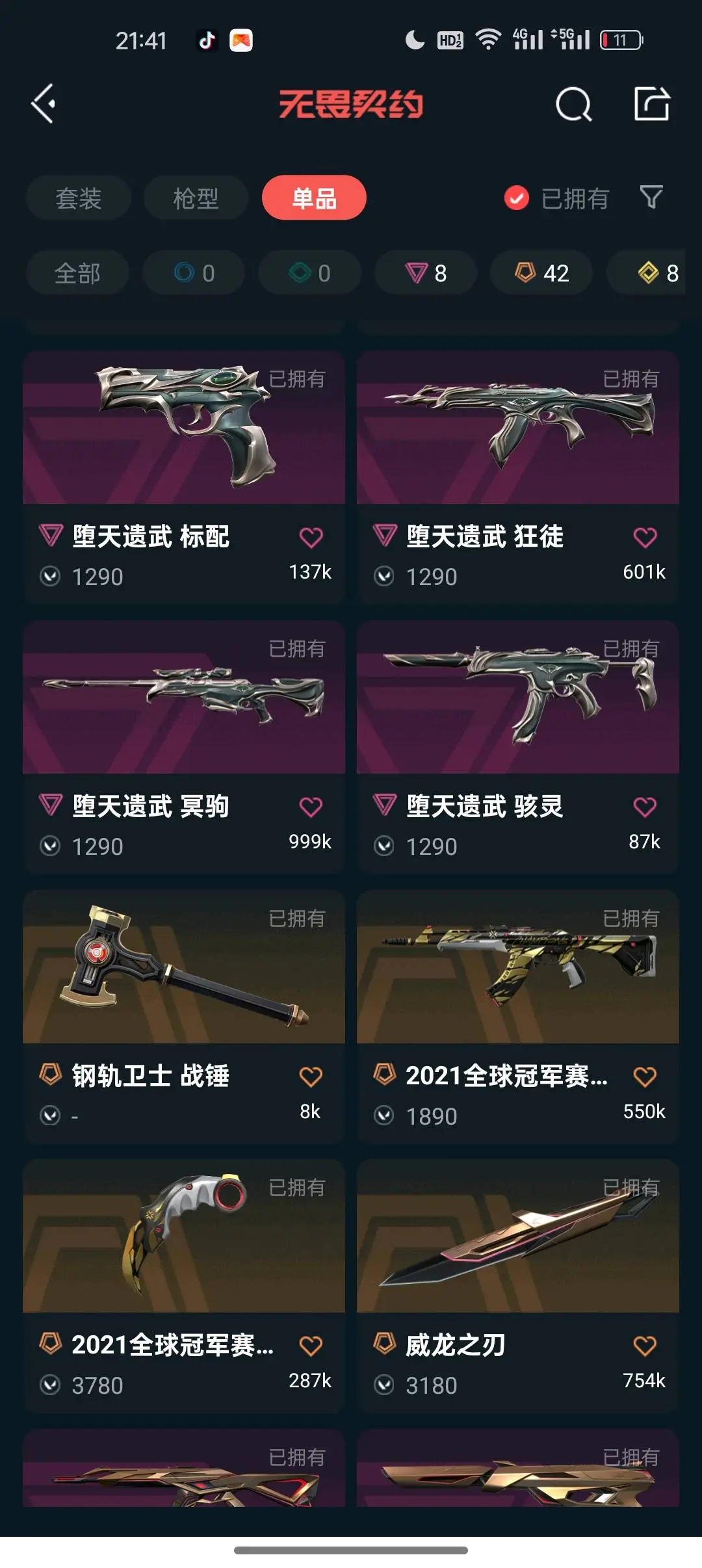Open the search icon
702x1568 pixels.
[x=573, y=104]
